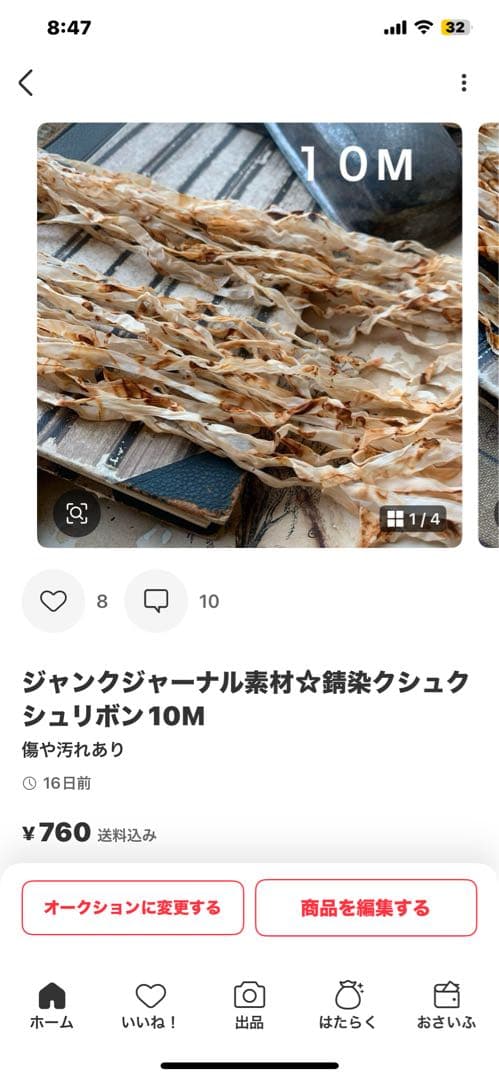Switch to the はたらく tab
499x1080 pixels.
[x=348, y=1006]
